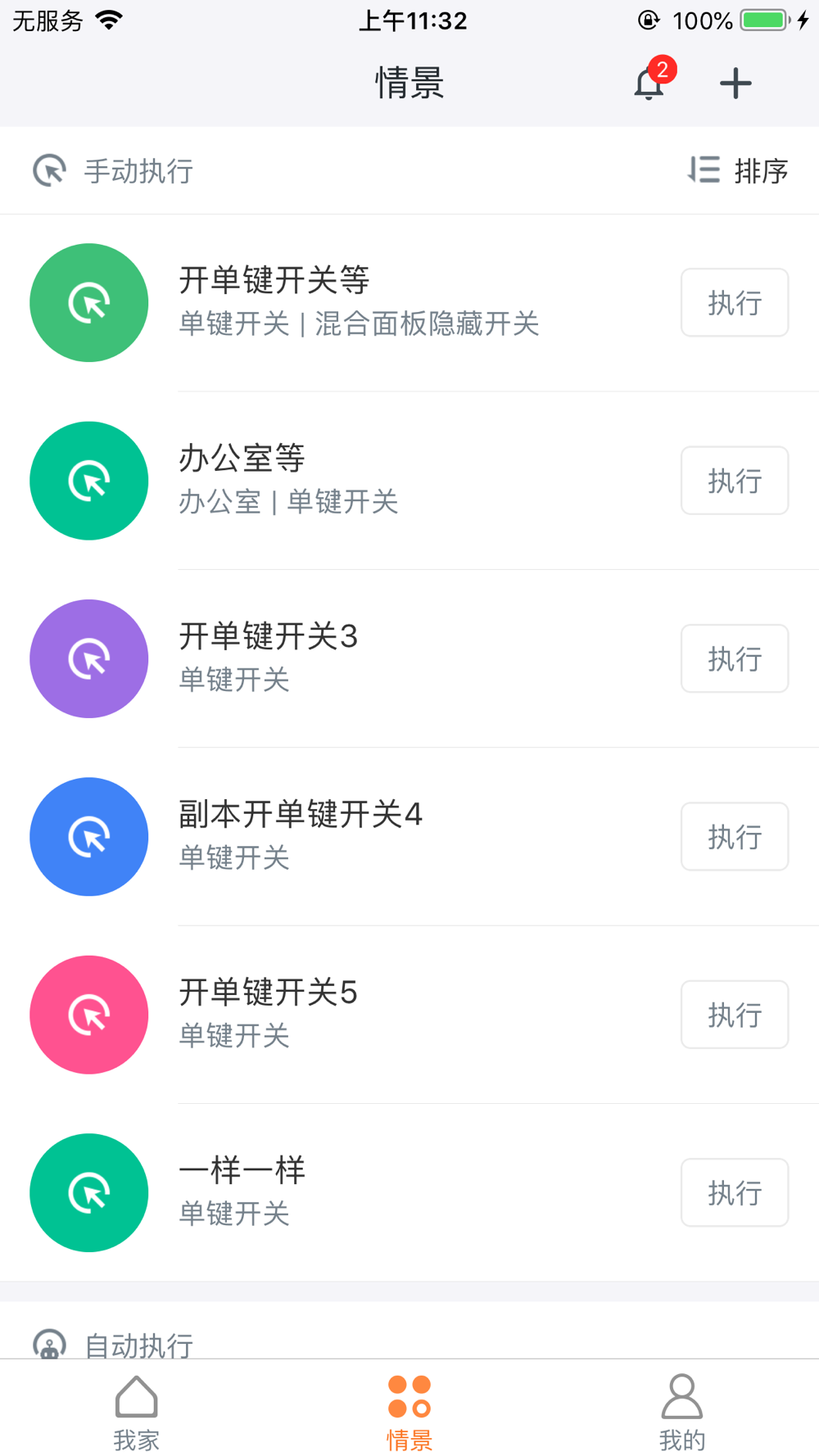Switch to the 我家 tab
This screenshot has width=819, height=1456.
click(136, 1412)
